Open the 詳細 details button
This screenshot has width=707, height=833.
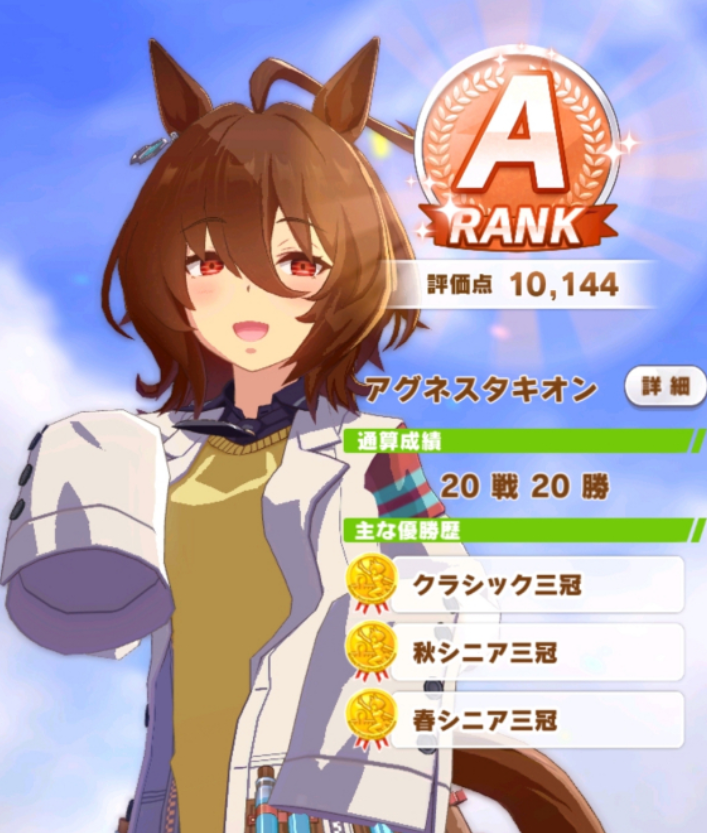tap(664, 386)
